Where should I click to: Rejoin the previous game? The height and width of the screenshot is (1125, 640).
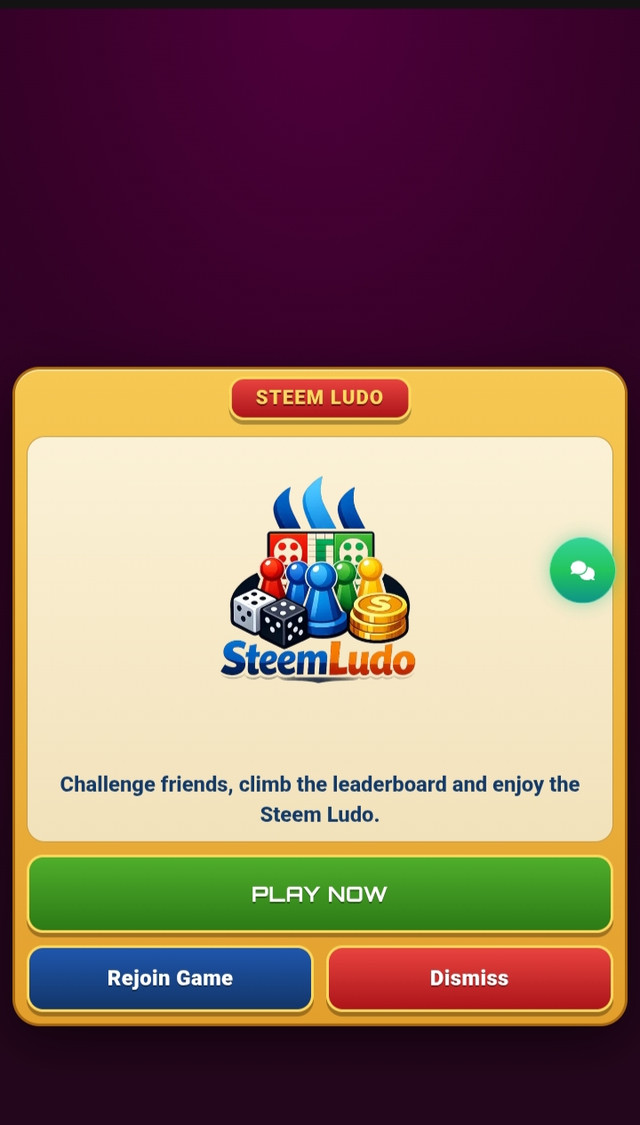pyautogui.click(x=170, y=979)
